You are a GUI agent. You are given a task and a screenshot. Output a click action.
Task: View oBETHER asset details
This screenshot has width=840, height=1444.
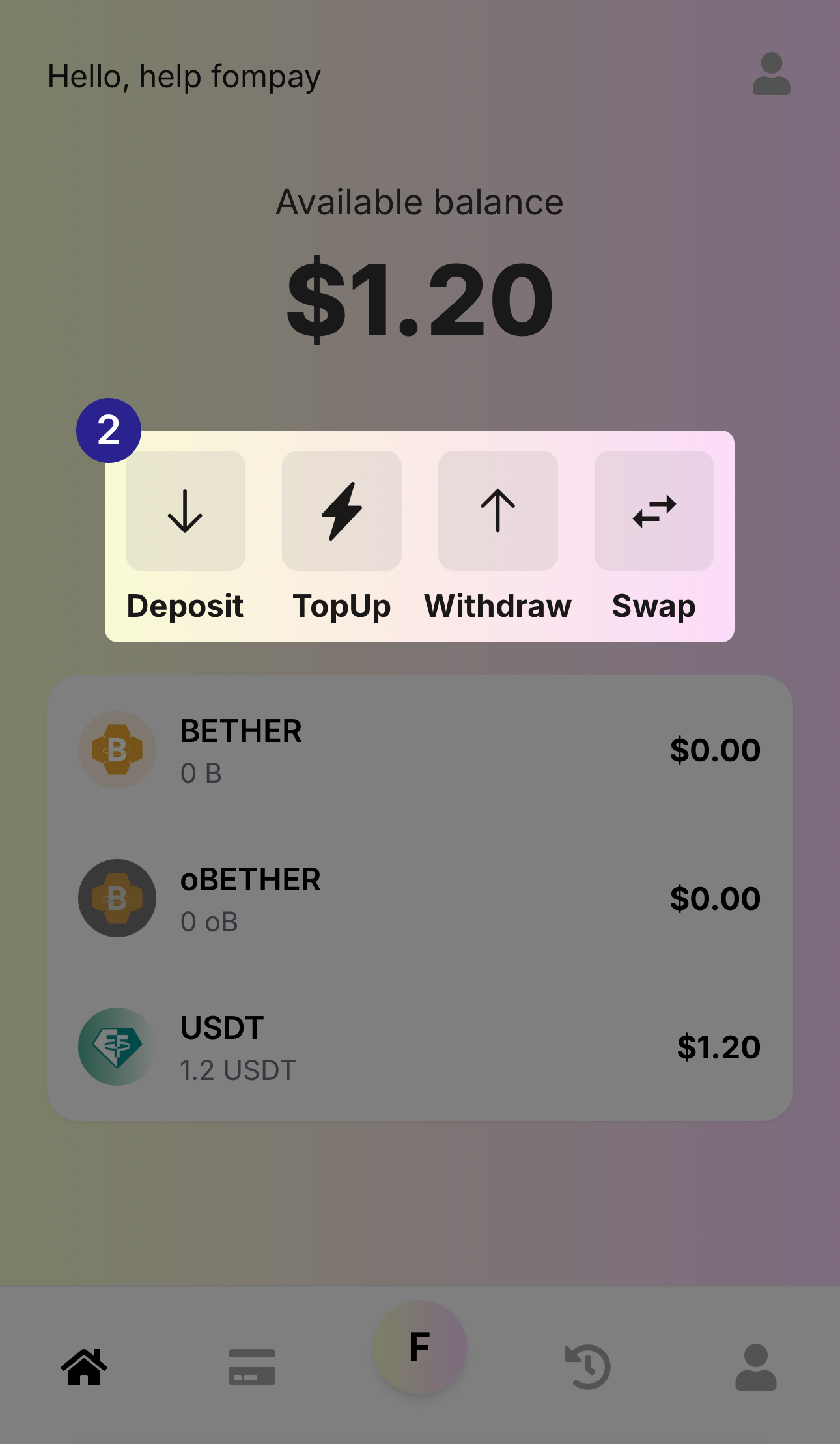click(x=419, y=899)
